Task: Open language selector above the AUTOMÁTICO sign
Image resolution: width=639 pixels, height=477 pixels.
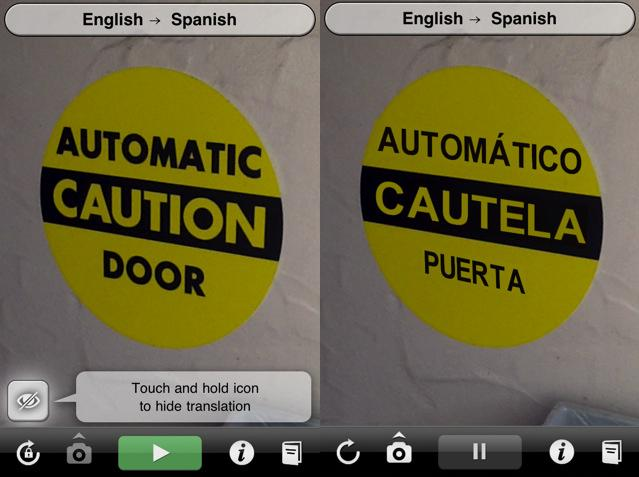Action: 479,19
